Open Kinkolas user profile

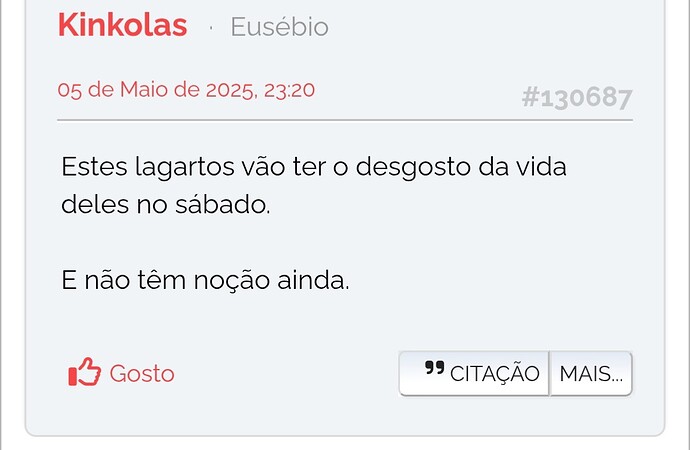(122, 25)
